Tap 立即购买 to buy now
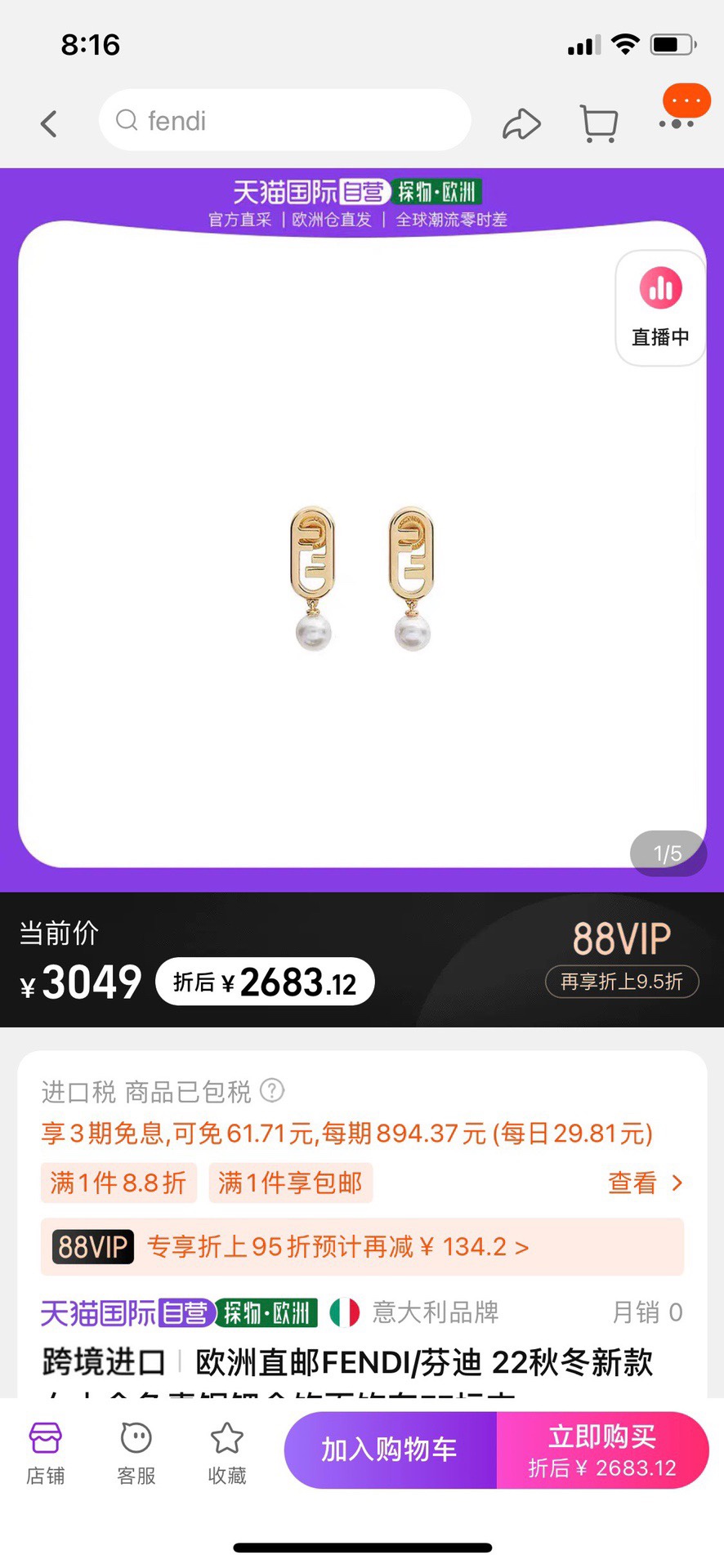The image size is (724, 1568). point(603,1450)
